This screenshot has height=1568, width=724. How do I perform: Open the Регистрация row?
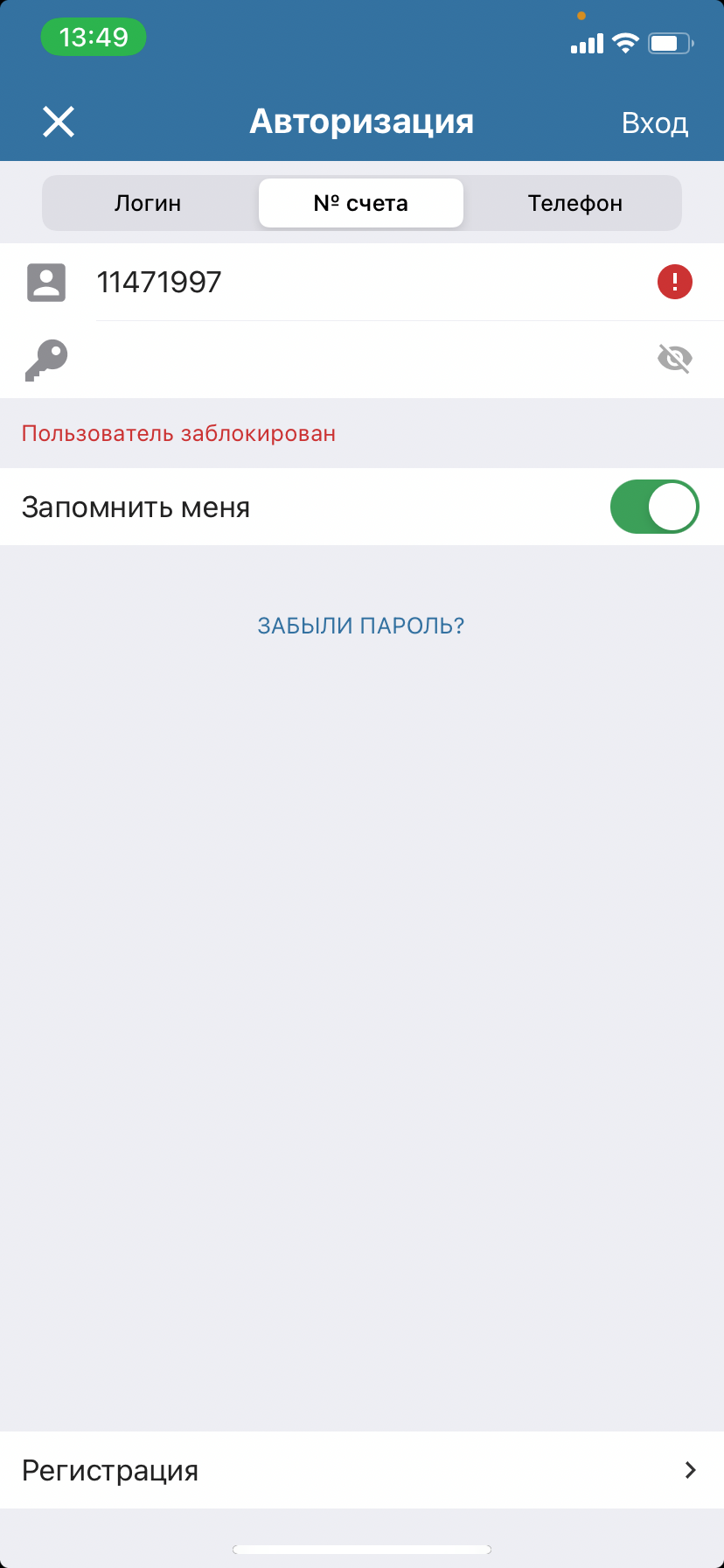[362, 1470]
